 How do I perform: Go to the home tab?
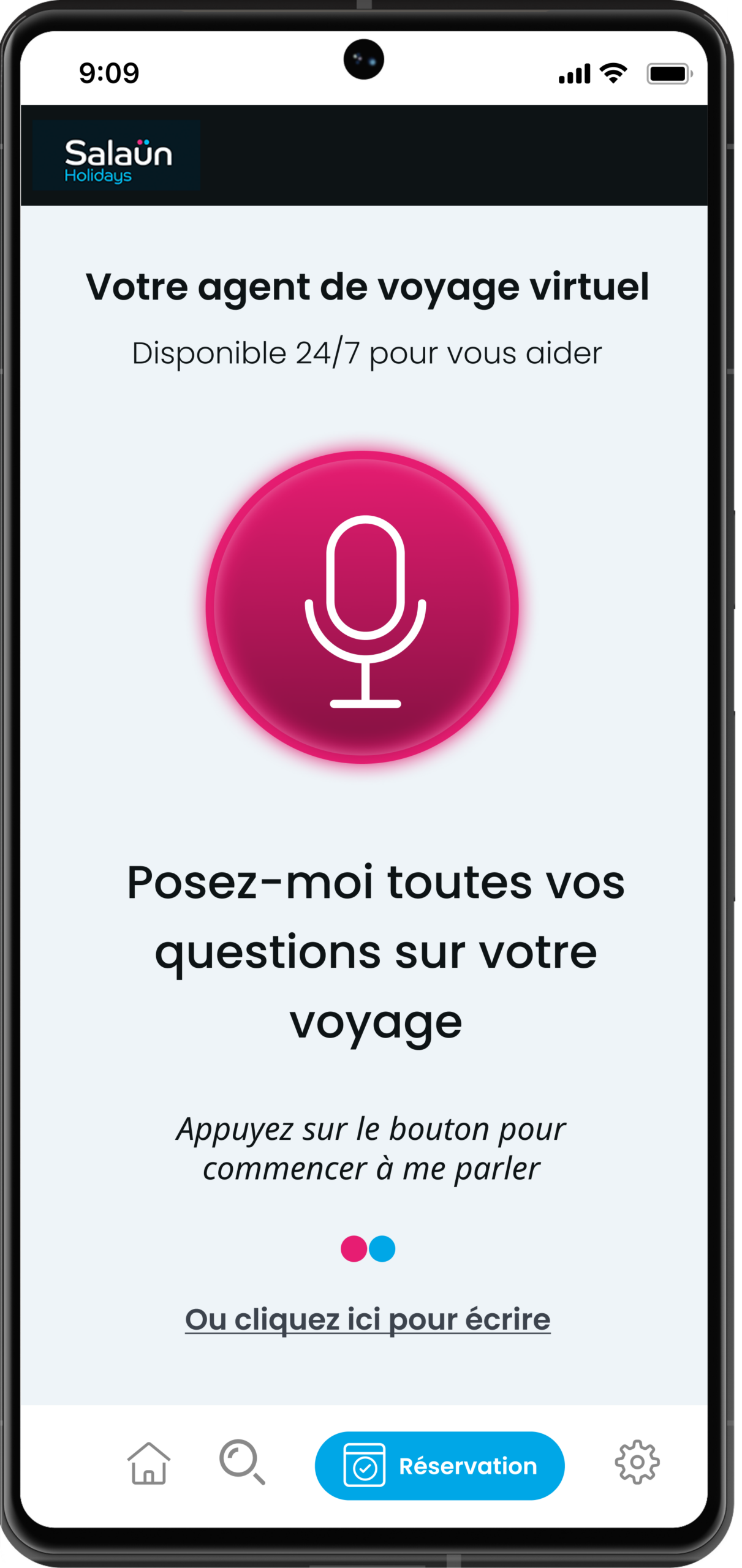[x=148, y=1463]
